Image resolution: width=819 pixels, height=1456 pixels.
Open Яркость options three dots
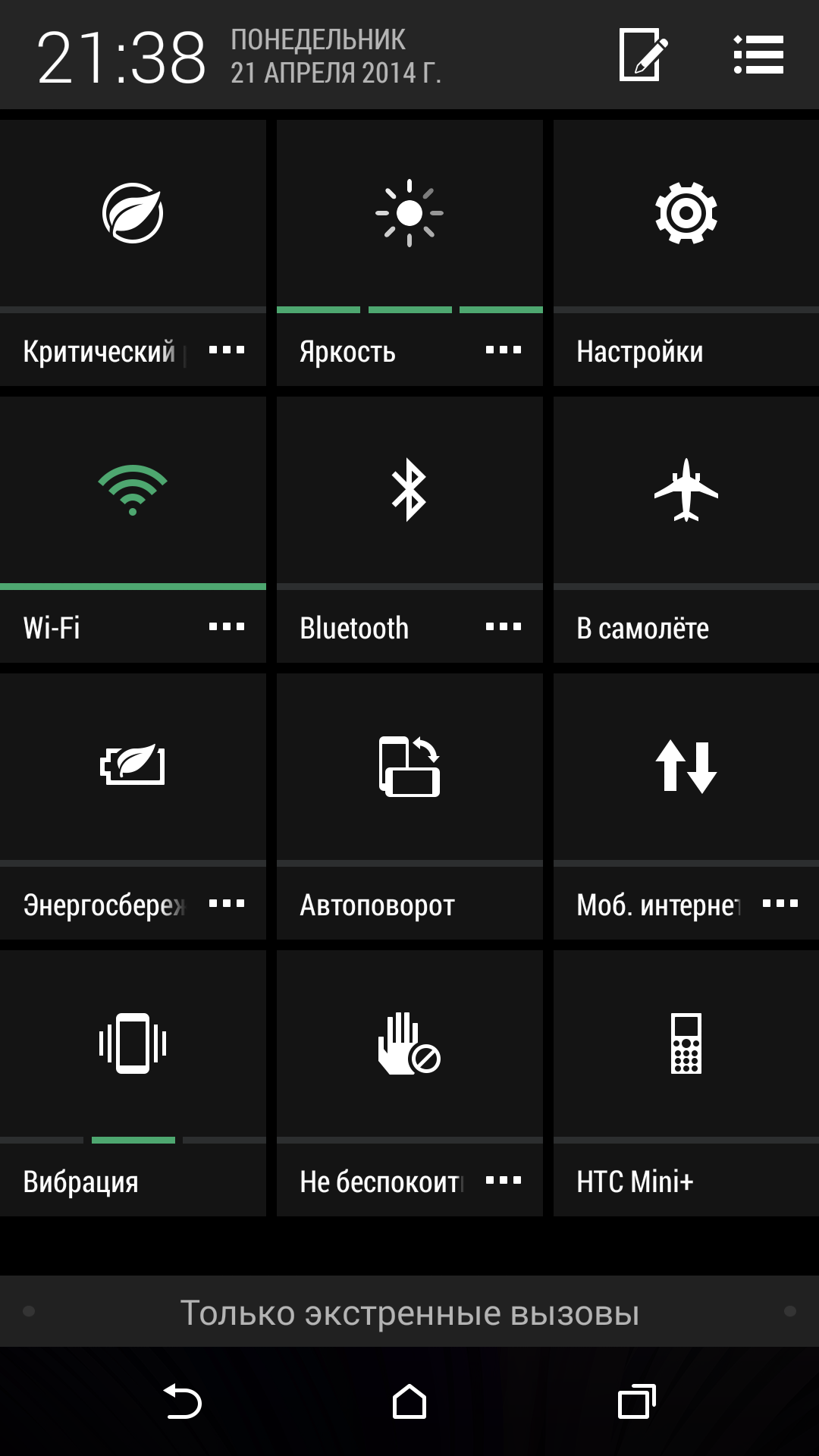504,350
